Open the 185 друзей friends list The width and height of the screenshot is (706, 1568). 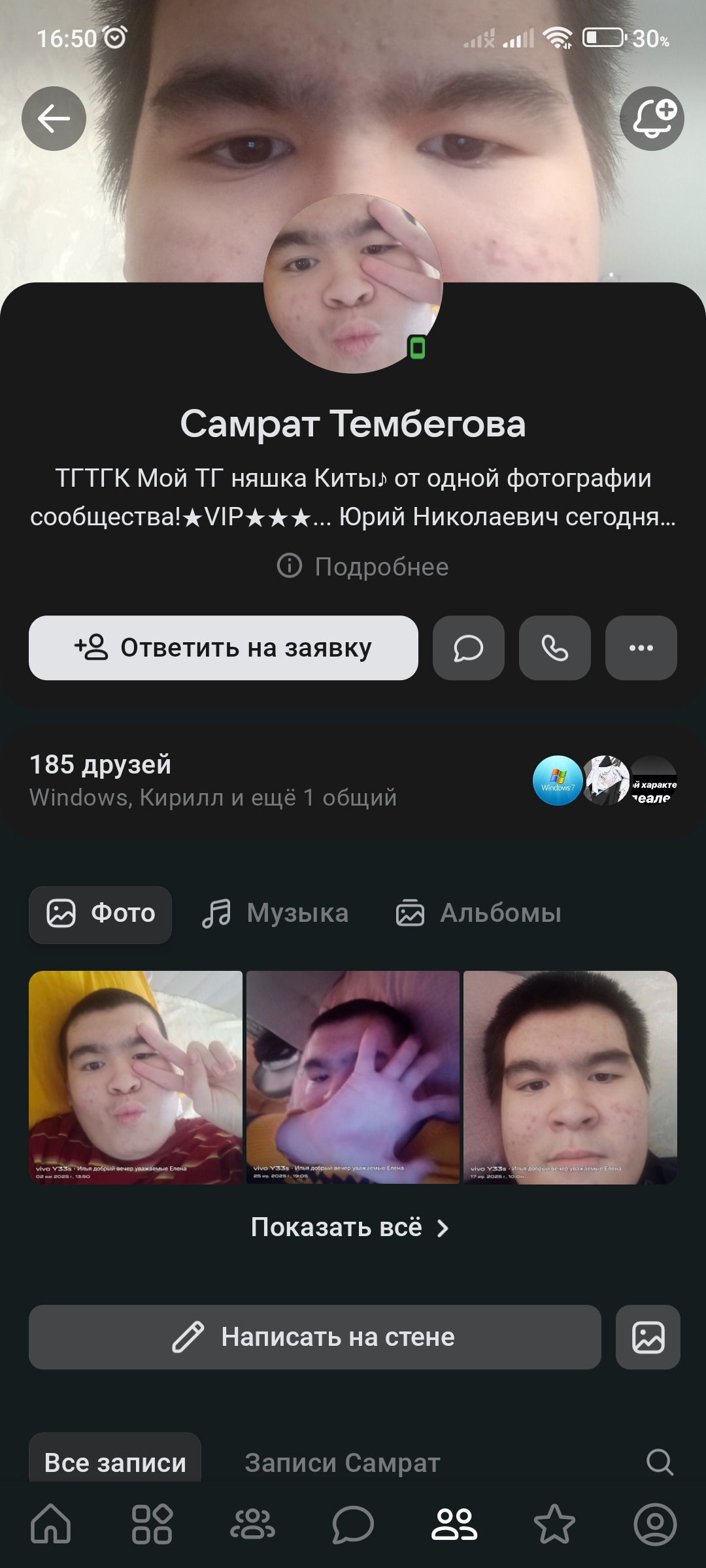101,764
